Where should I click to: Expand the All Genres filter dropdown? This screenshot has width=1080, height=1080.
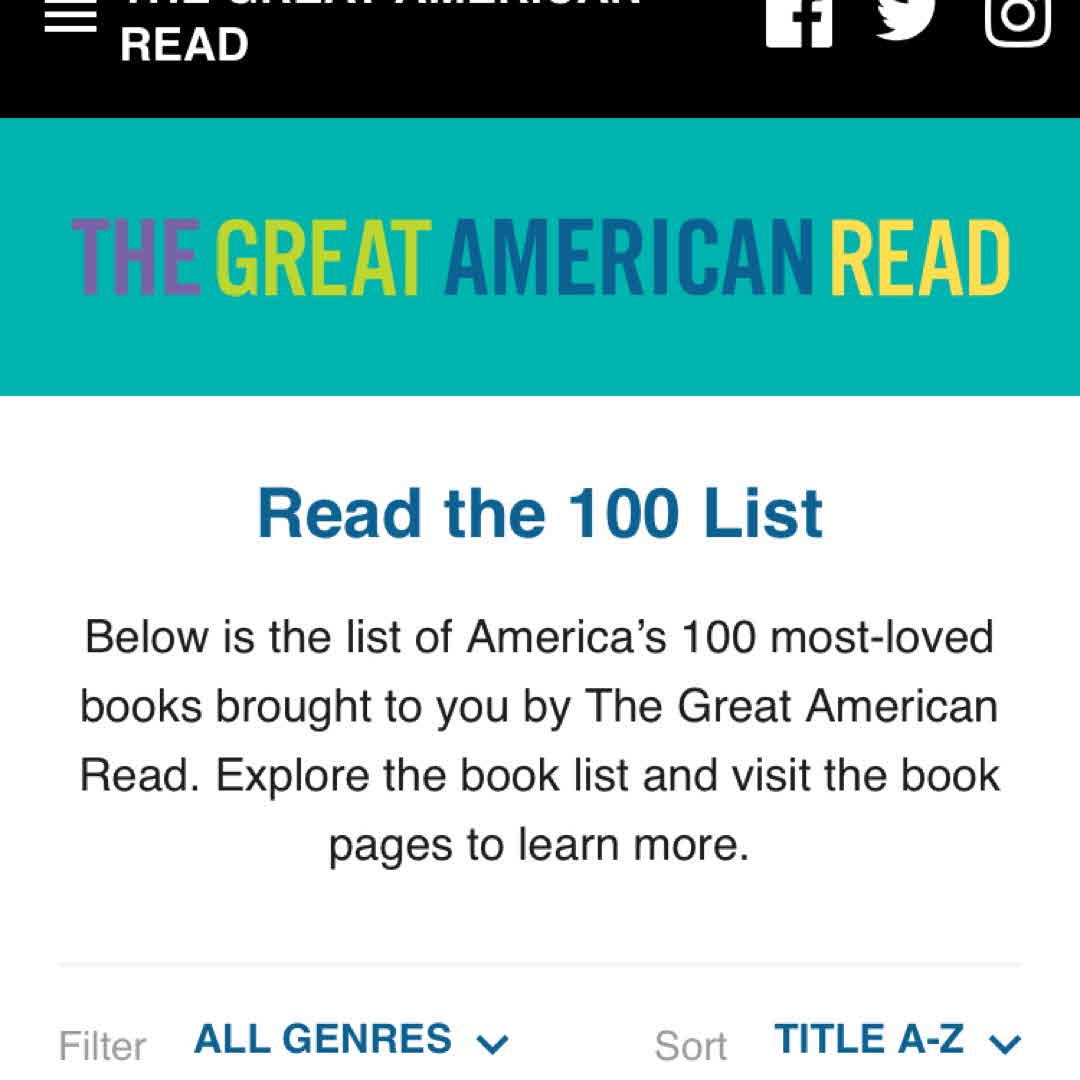point(351,1041)
